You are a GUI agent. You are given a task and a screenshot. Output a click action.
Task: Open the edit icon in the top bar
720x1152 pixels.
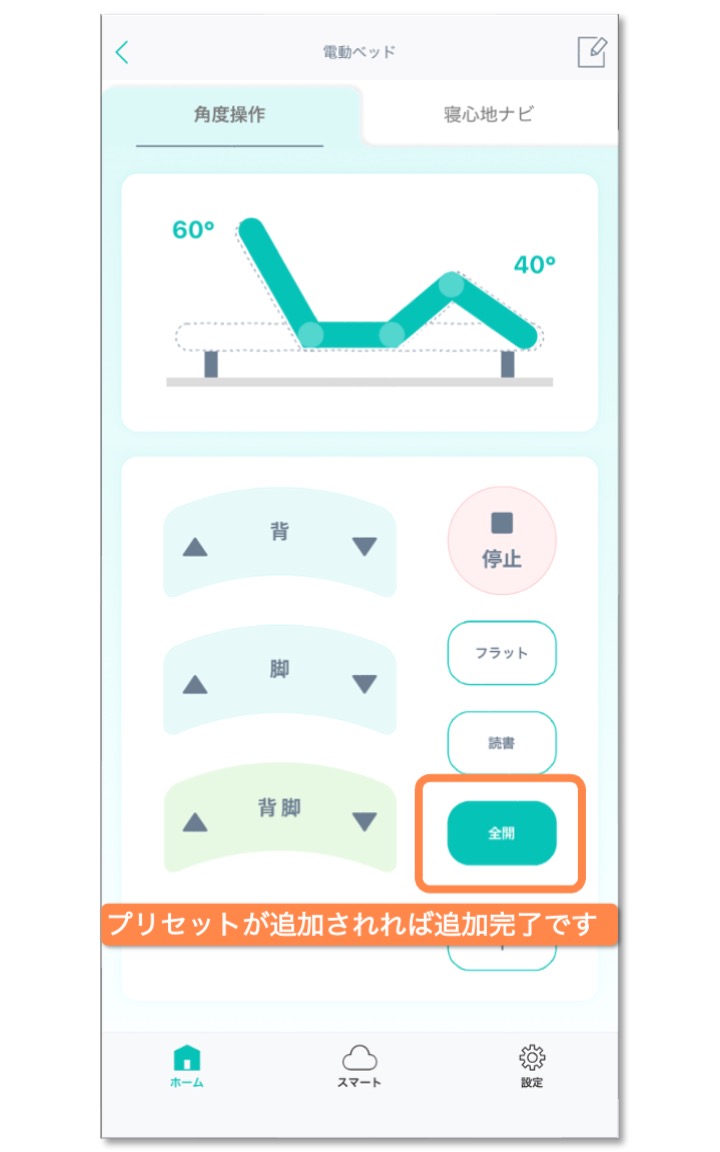point(591,52)
